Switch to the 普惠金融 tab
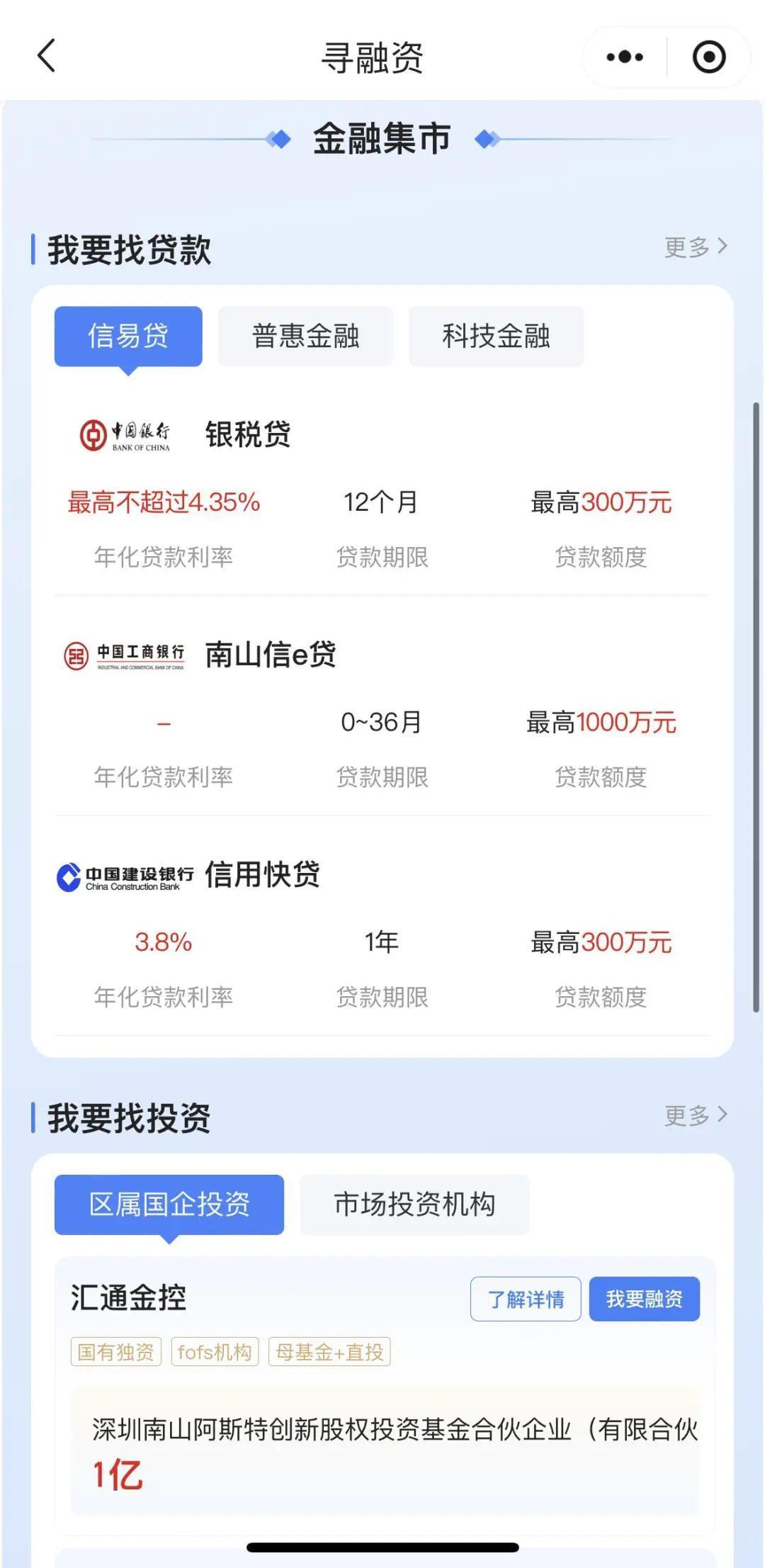765x1568 pixels. (x=305, y=336)
